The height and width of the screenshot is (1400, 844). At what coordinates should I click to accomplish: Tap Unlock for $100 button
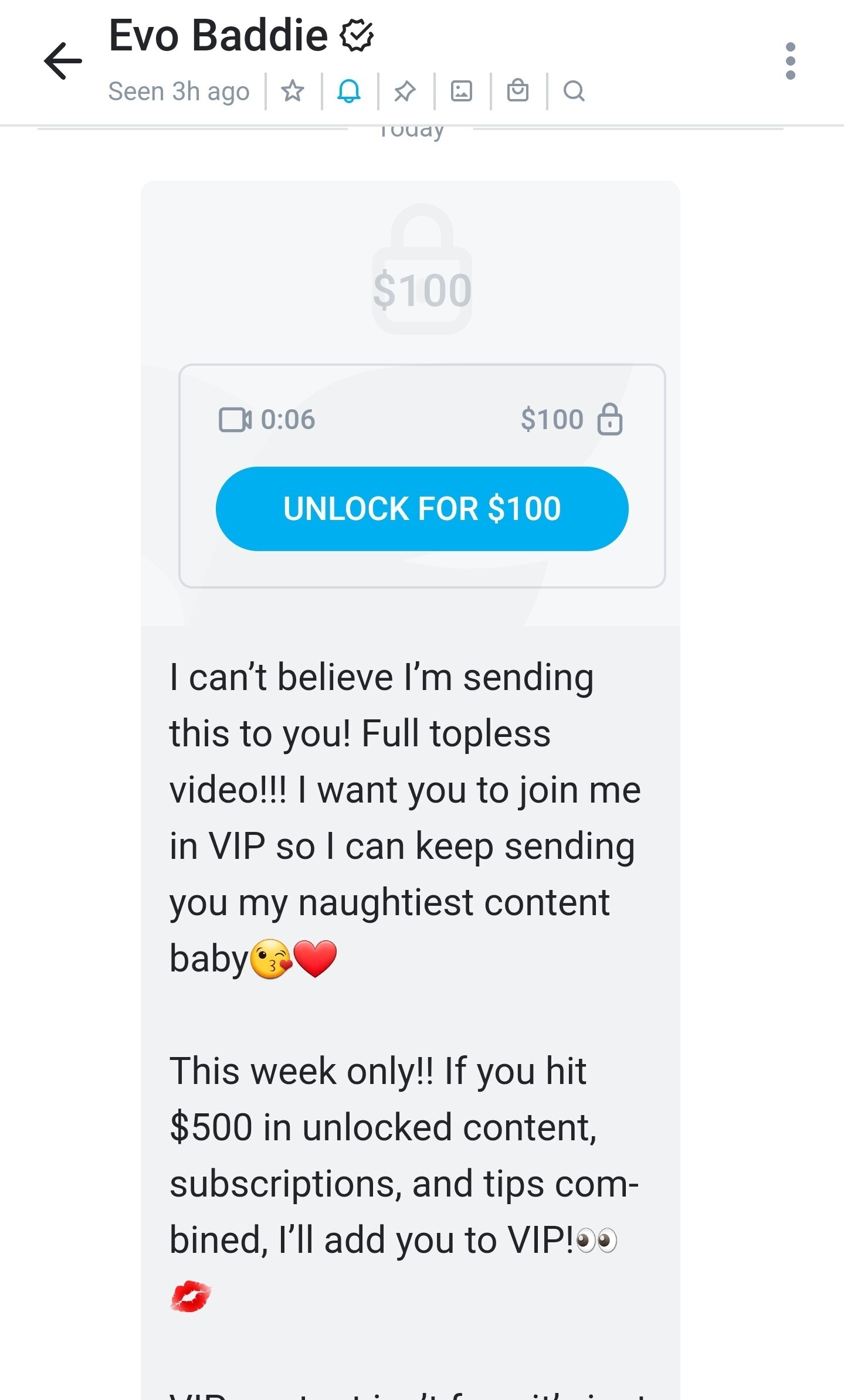point(422,508)
